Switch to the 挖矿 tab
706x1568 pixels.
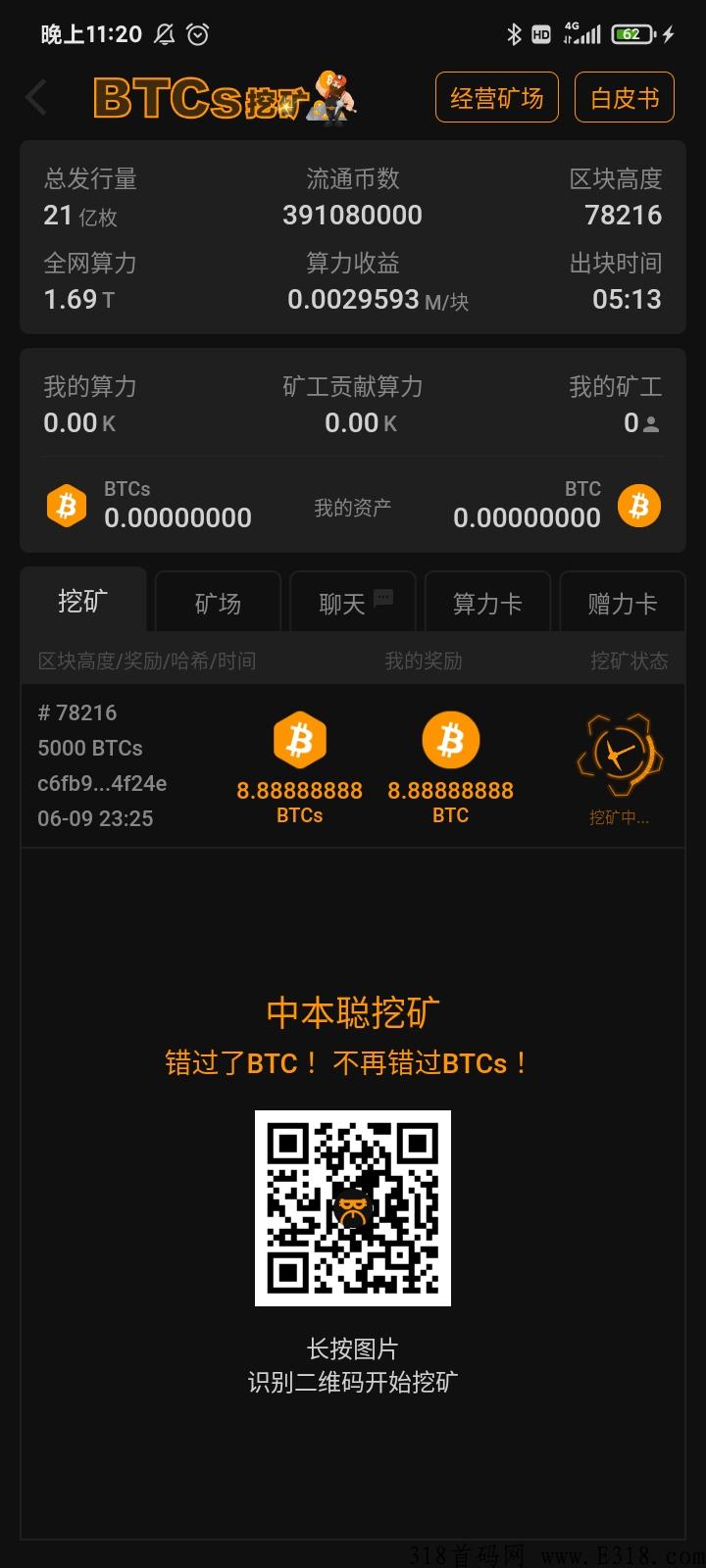tap(83, 601)
